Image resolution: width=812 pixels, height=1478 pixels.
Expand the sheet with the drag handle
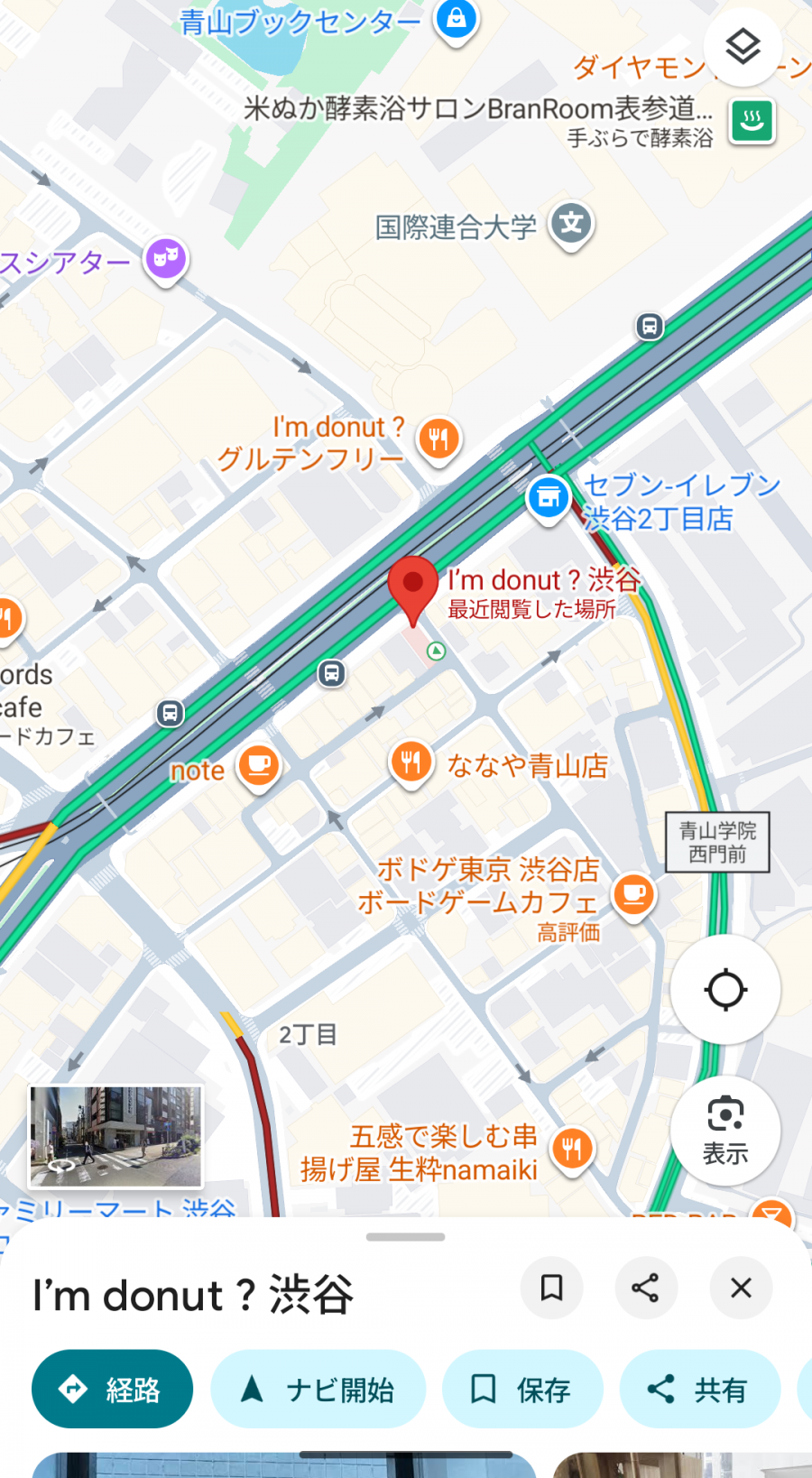[x=405, y=1237]
